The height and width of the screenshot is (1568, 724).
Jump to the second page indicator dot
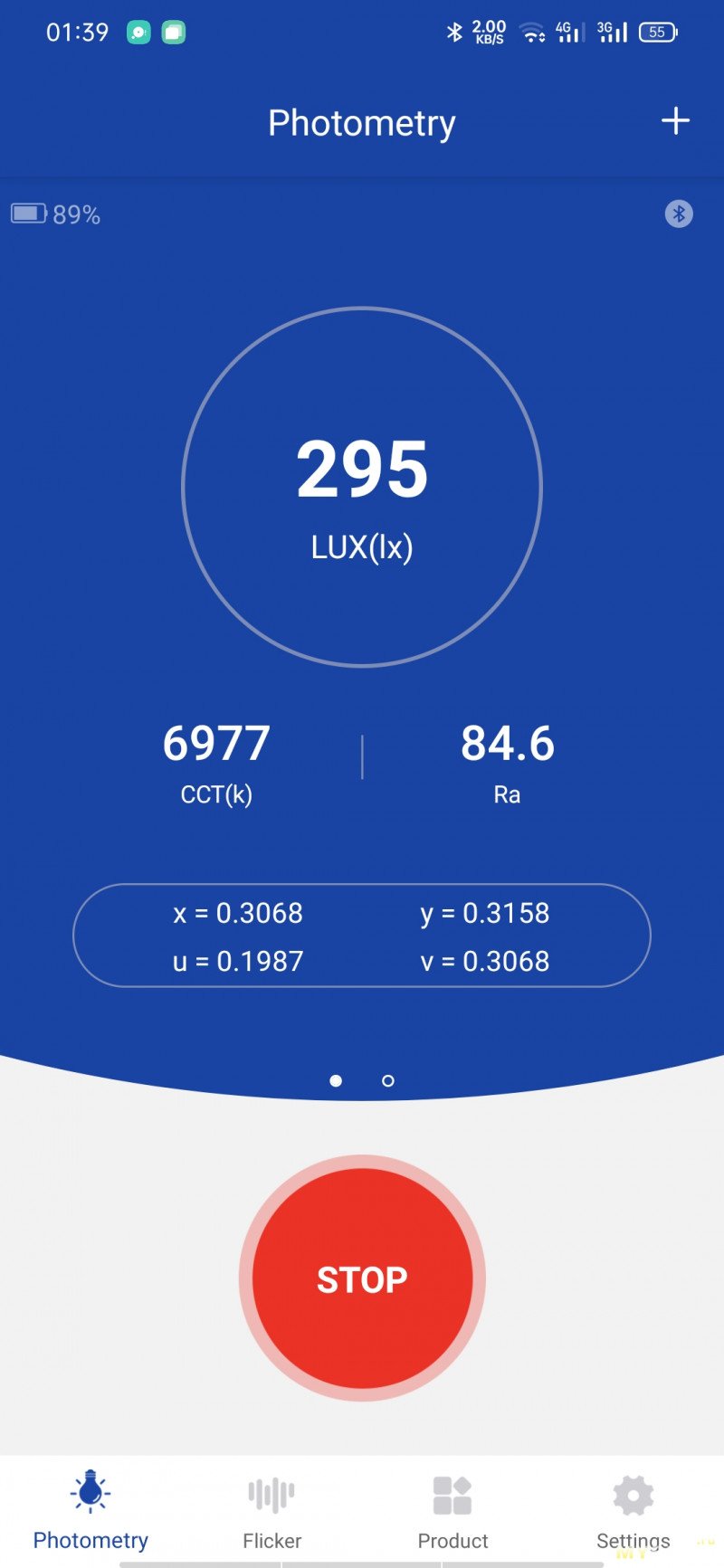click(388, 1080)
